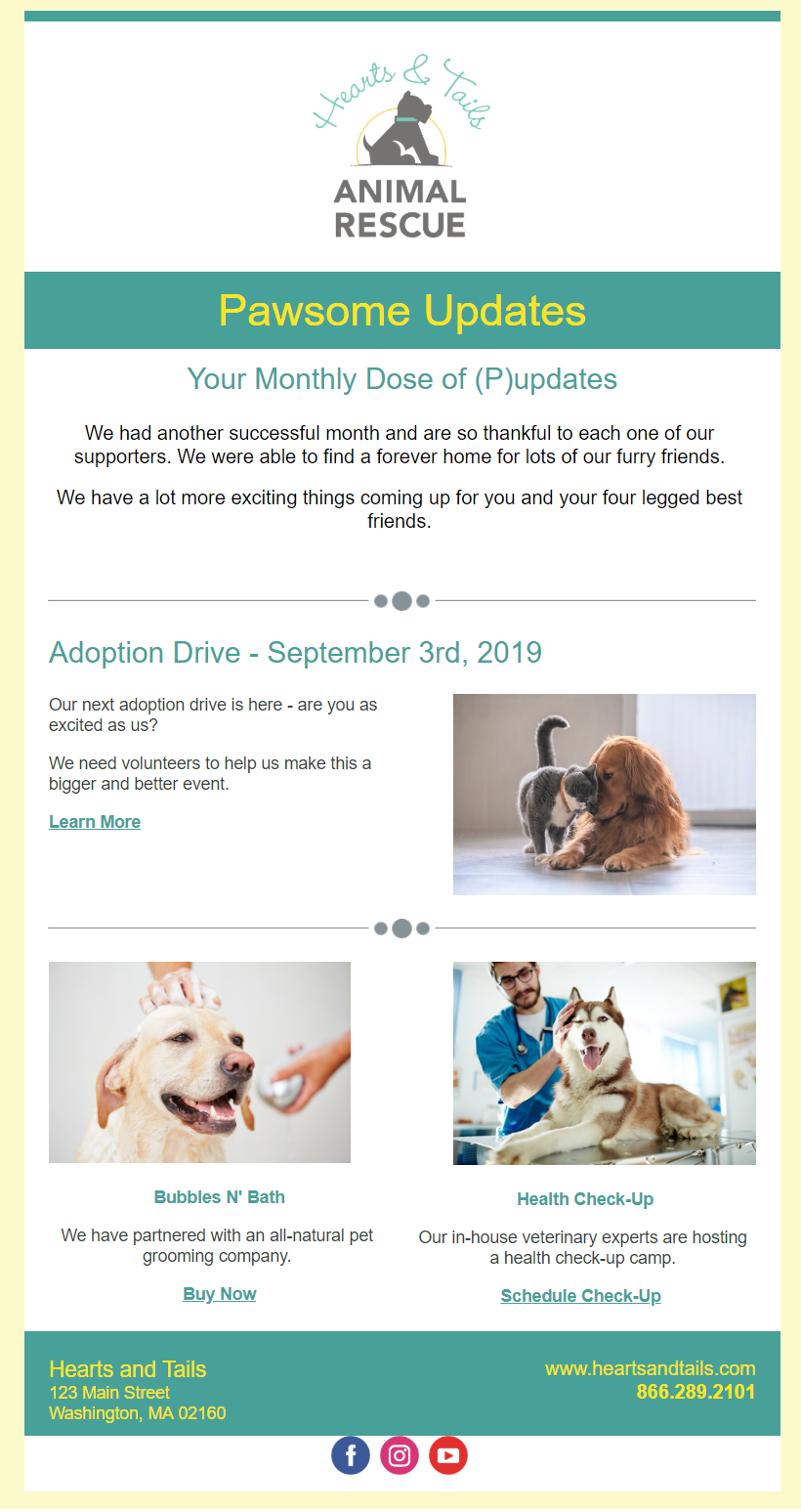Open the Instagram profile
The image size is (801, 1512).
pyautogui.click(x=400, y=1455)
